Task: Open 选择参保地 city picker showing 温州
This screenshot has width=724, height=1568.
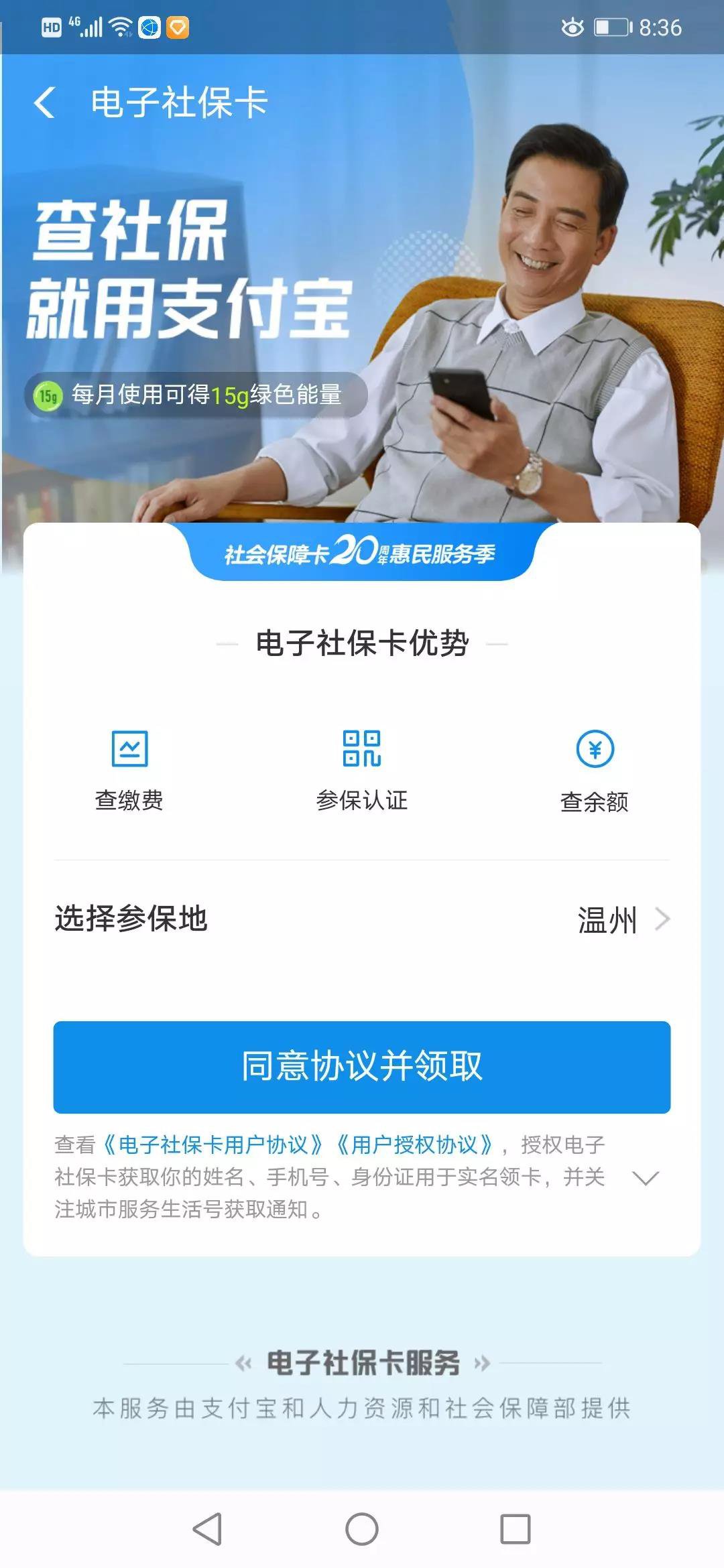Action: coord(621,919)
